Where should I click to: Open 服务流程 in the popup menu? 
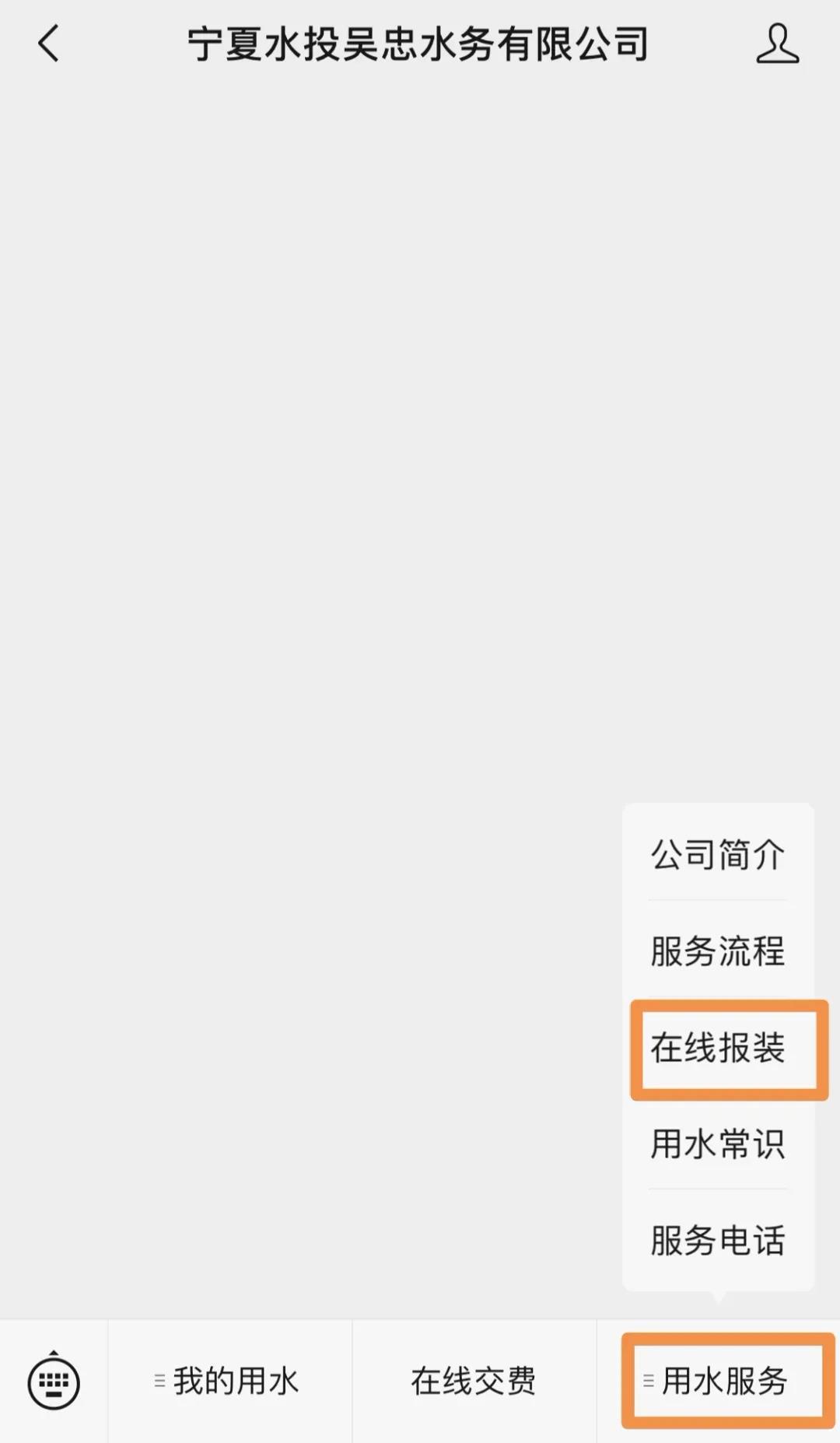point(718,951)
